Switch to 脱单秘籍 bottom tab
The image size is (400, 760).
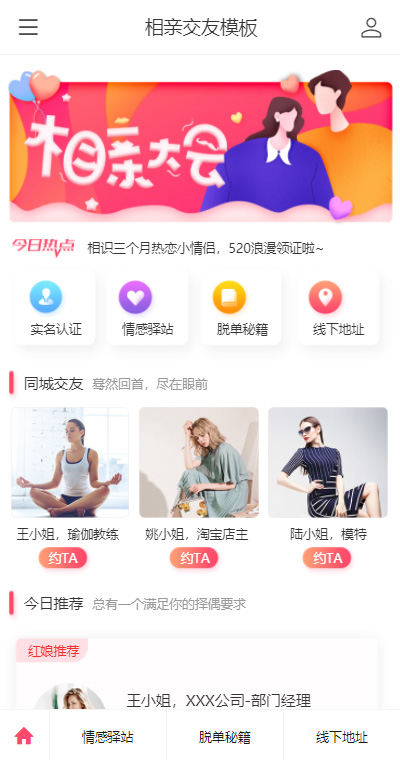[x=224, y=737]
